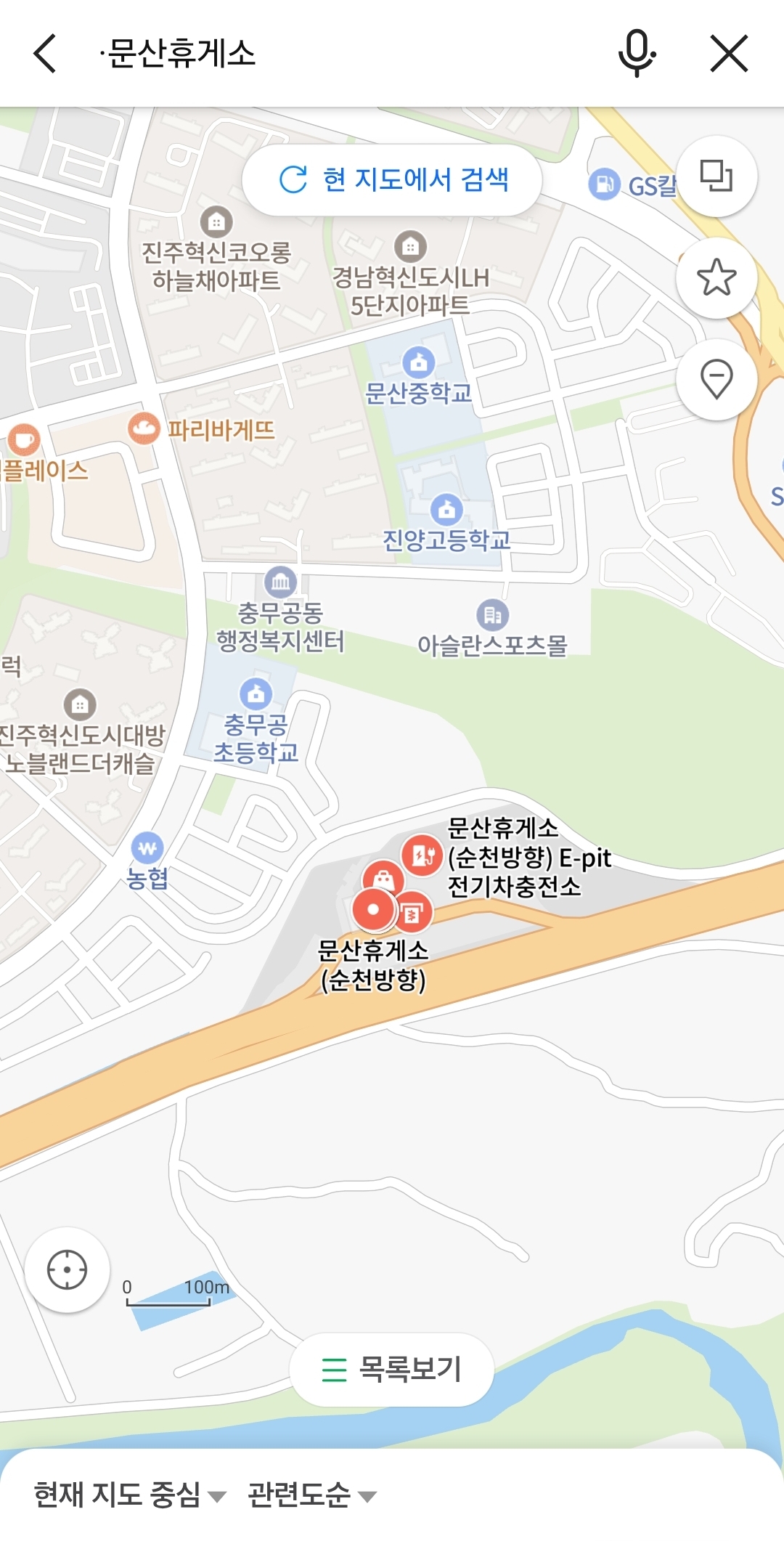Select the 문산휴게소(순천방향) marker
Viewport: 784px width, 1541px height.
pos(374,909)
